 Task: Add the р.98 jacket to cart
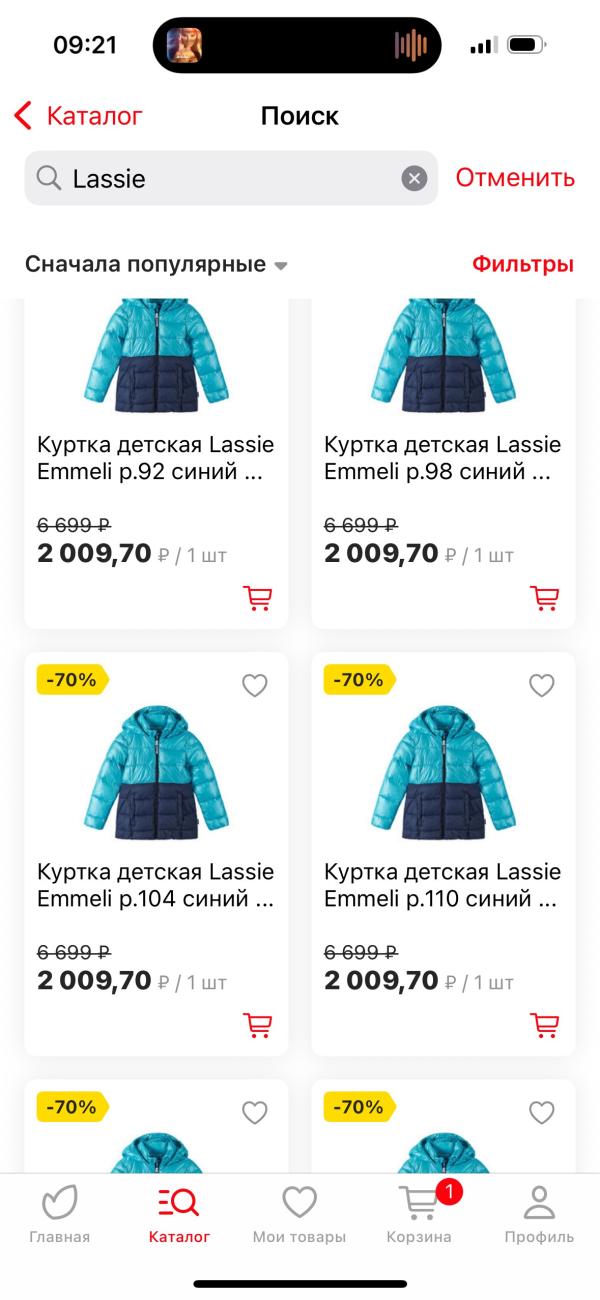pos(544,598)
